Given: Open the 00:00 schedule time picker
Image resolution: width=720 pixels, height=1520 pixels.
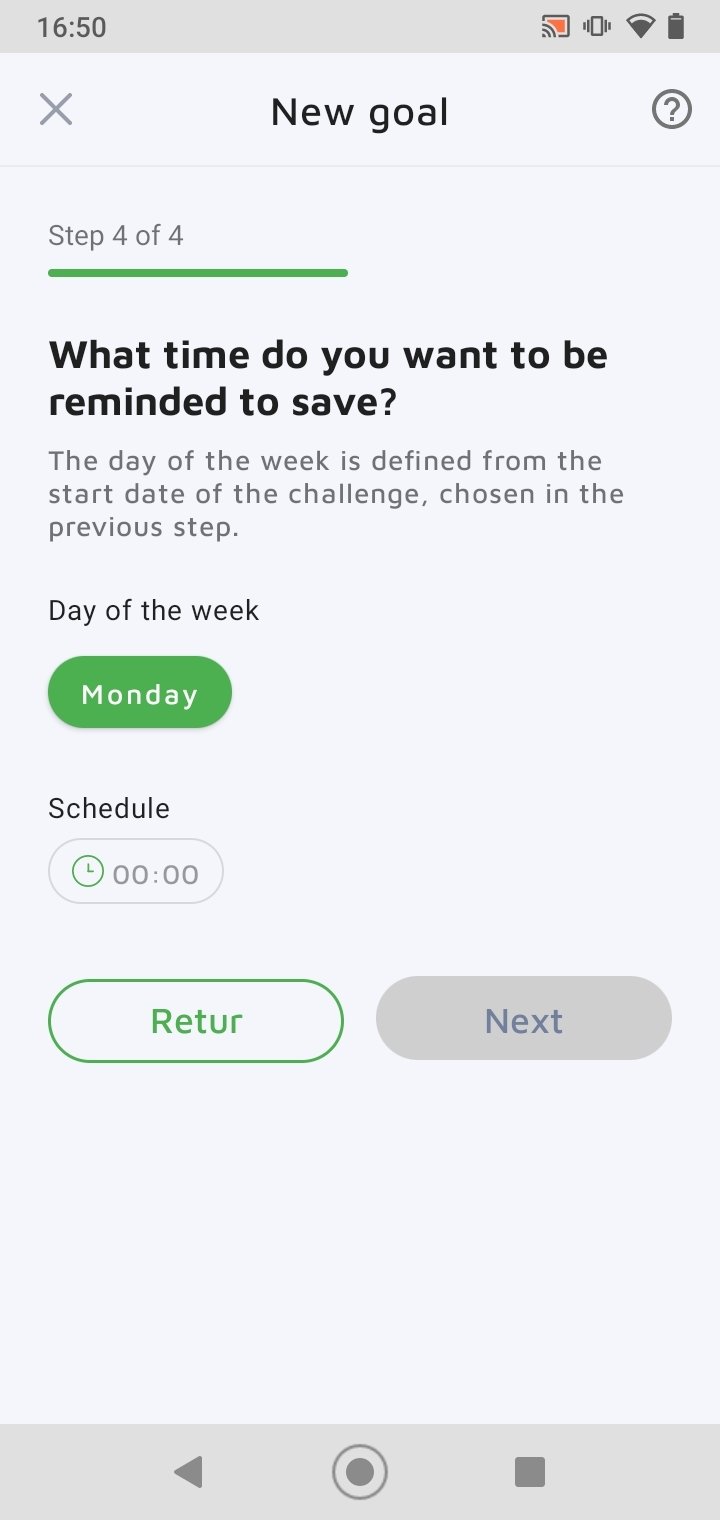Looking at the screenshot, I should 136,872.
